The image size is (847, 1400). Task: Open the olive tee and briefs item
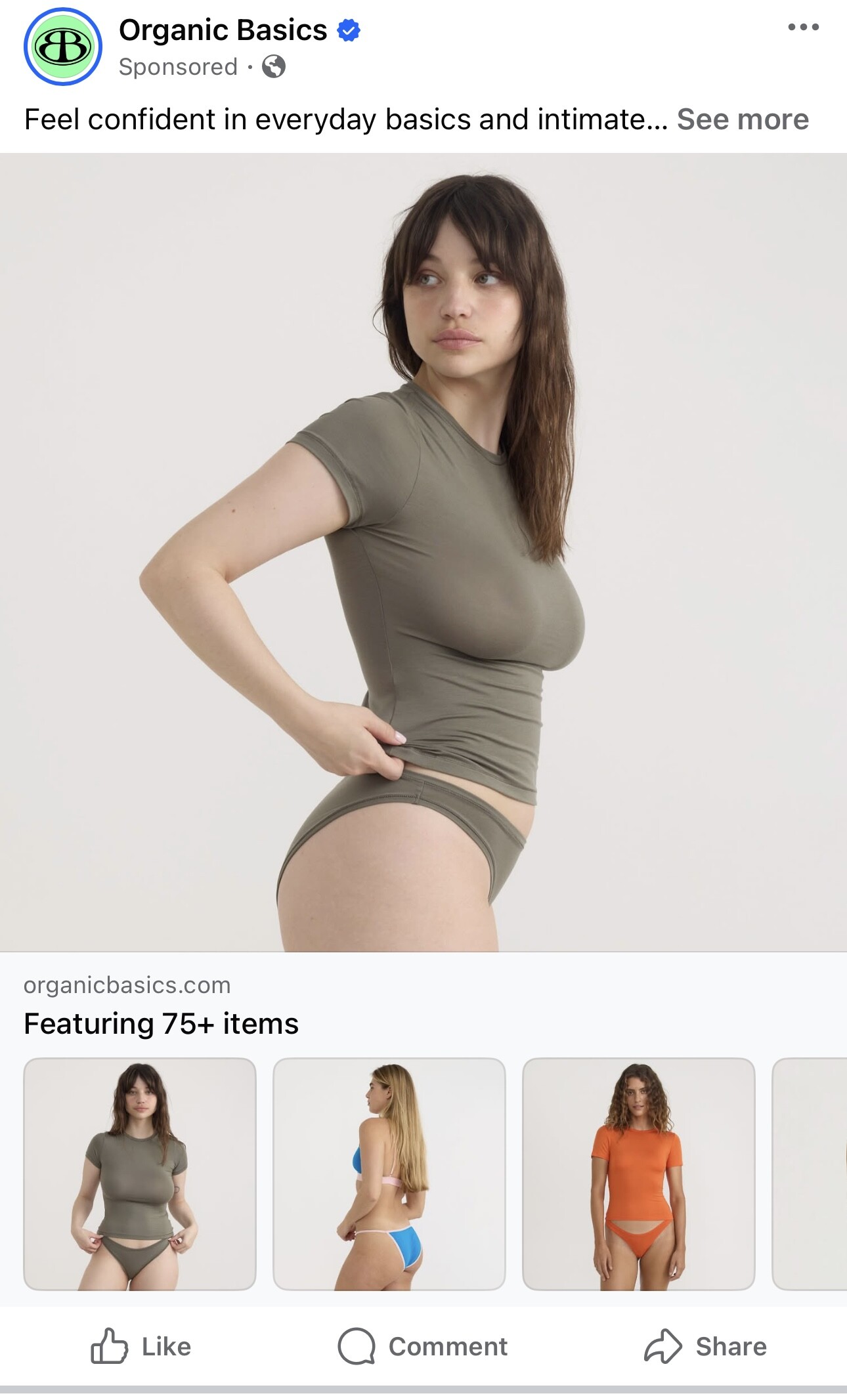[x=140, y=1174]
